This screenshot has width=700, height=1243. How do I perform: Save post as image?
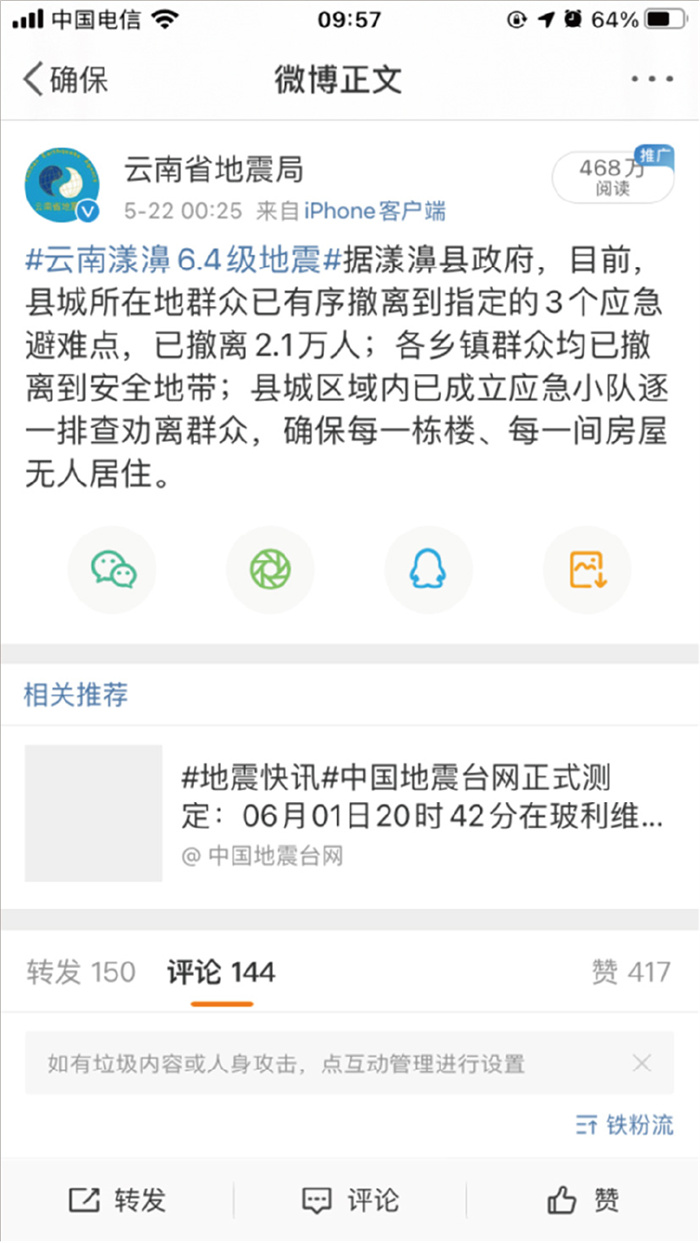[587, 570]
